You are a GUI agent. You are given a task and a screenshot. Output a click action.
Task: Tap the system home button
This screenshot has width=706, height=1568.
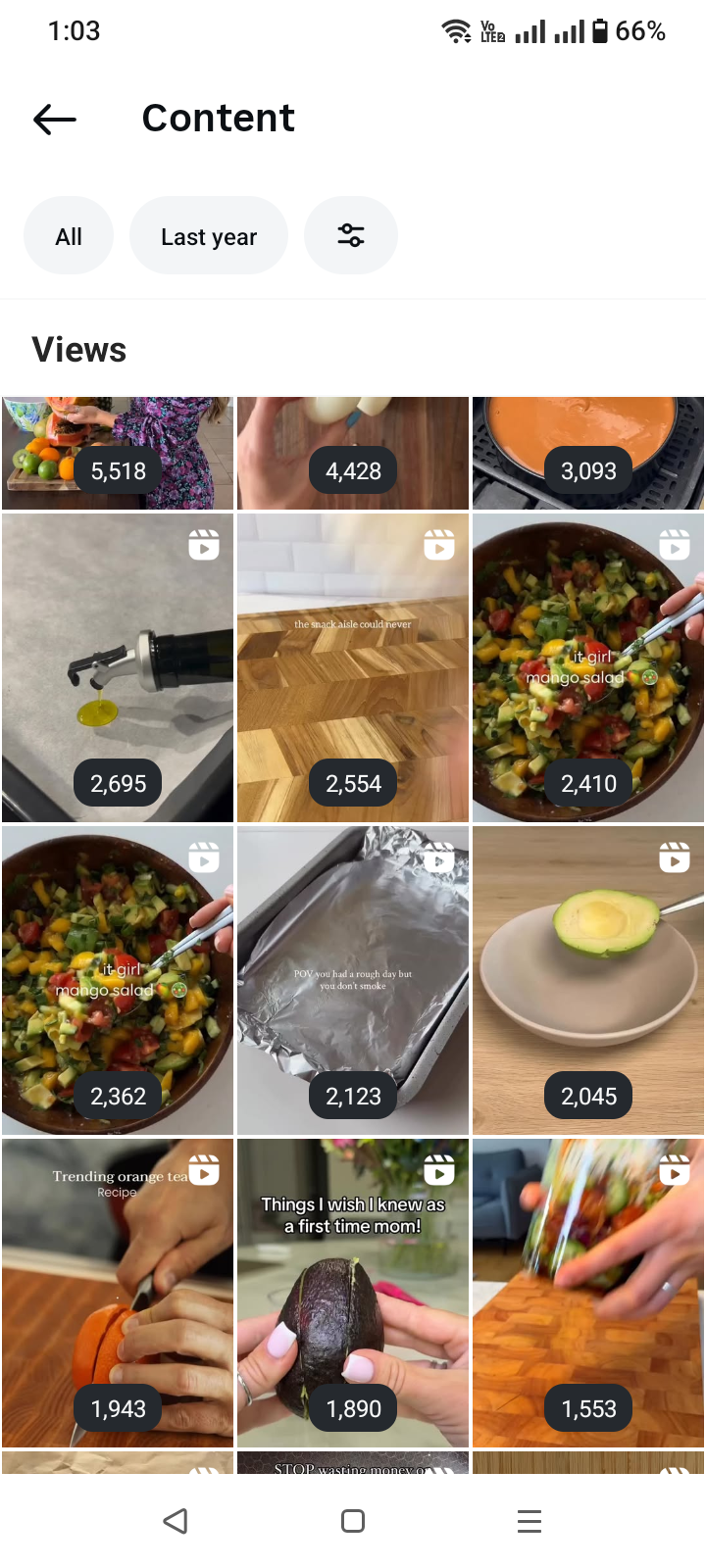353,1521
